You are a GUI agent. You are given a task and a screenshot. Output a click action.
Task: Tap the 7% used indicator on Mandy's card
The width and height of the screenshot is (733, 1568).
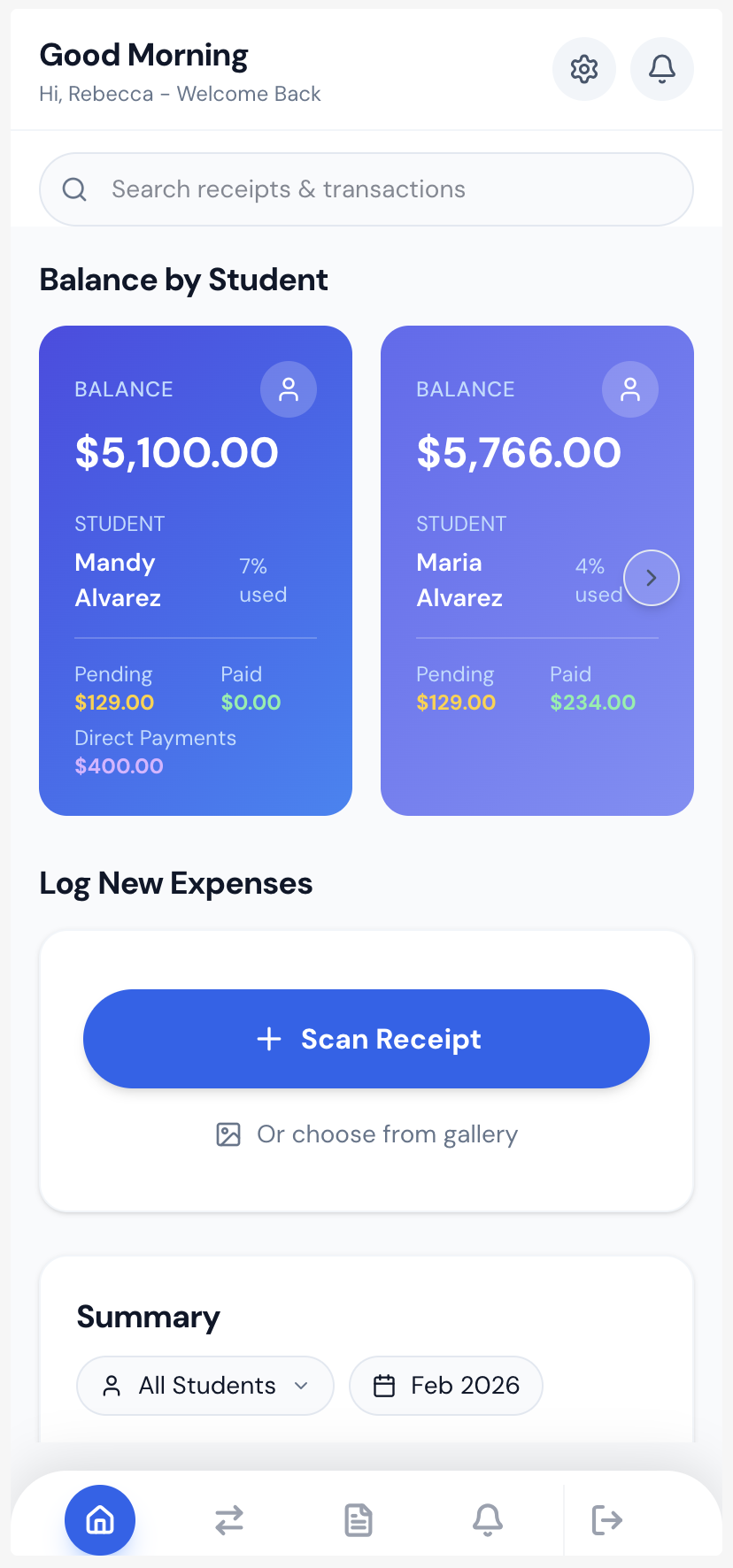tap(262, 580)
